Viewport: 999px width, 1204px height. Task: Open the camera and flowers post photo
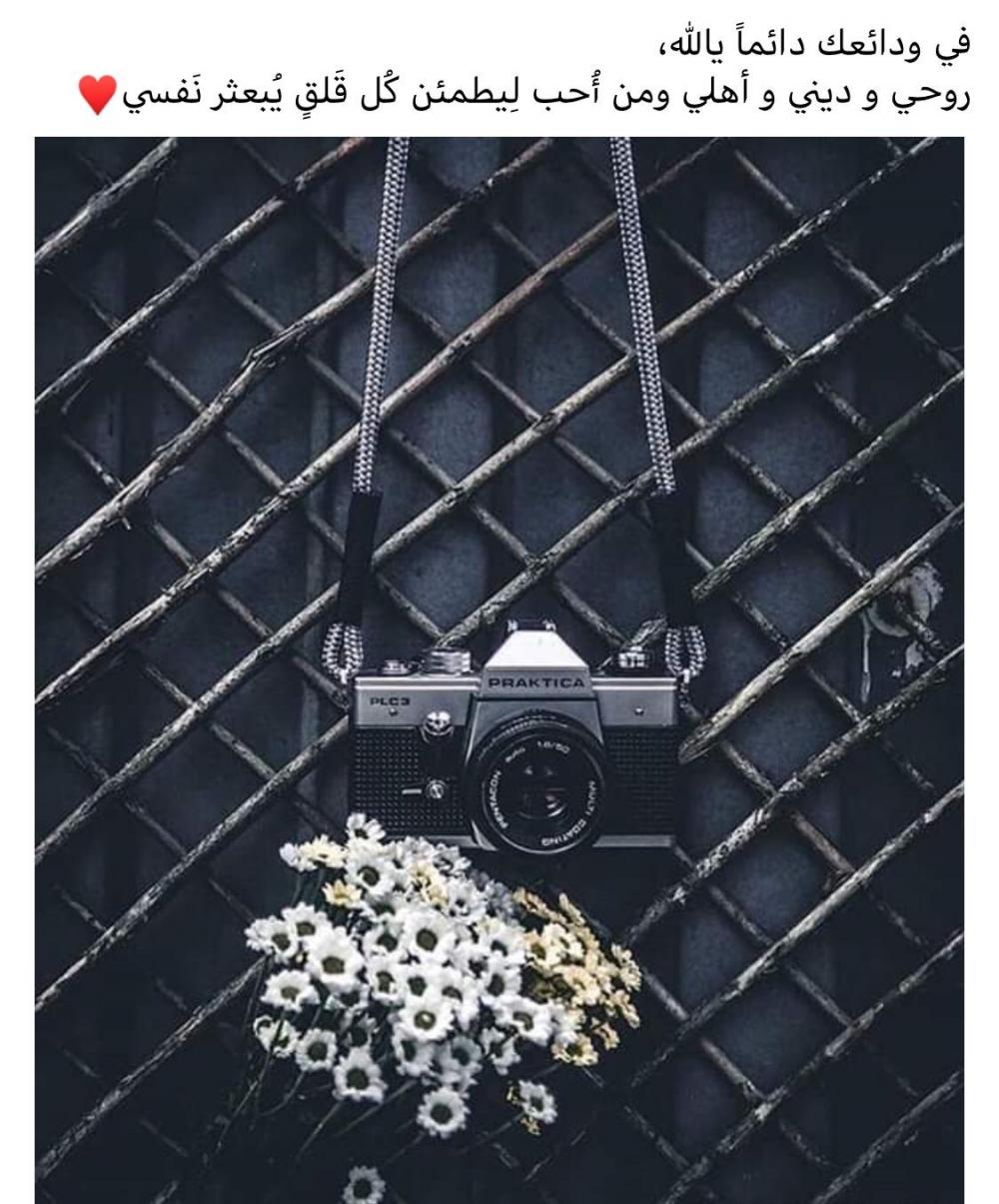click(x=499, y=669)
